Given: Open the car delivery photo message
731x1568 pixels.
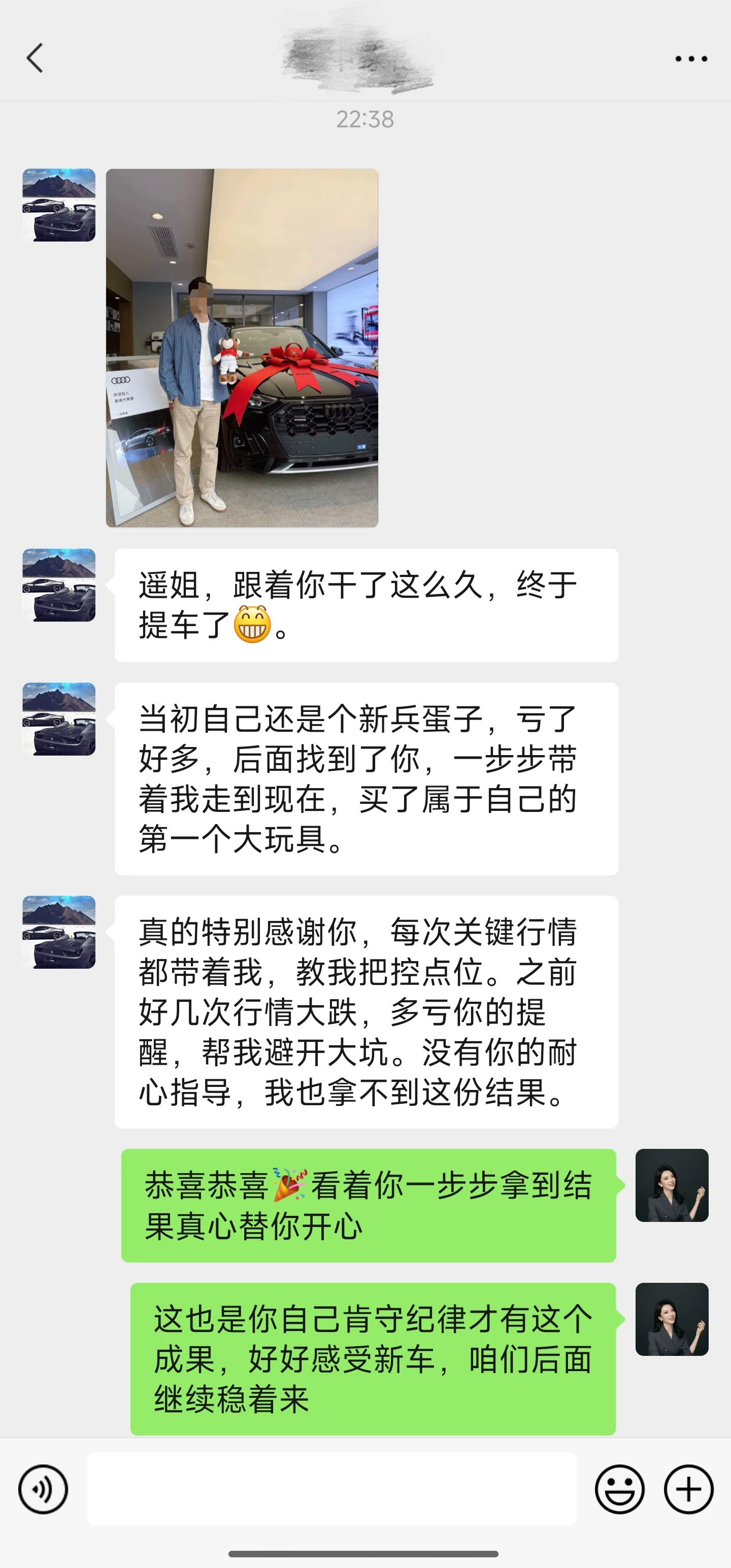Looking at the screenshot, I should pyautogui.click(x=242, y=348).
